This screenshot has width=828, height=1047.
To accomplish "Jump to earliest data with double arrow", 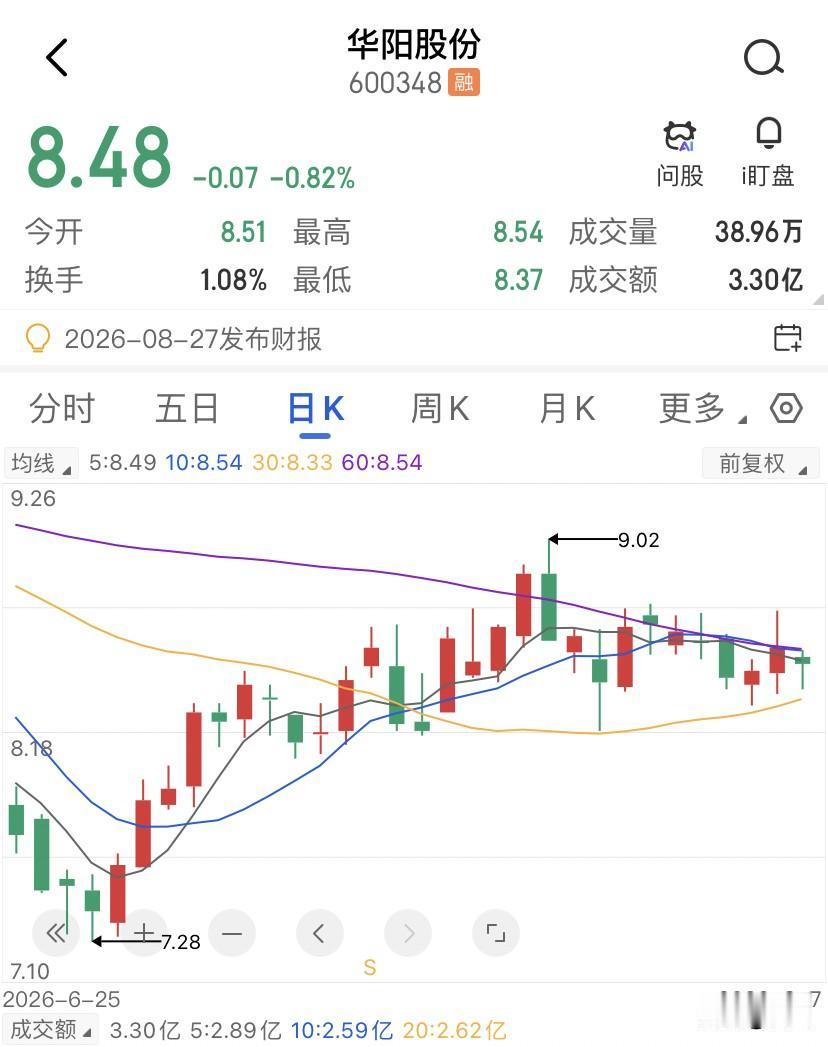I will coord(55,933).
